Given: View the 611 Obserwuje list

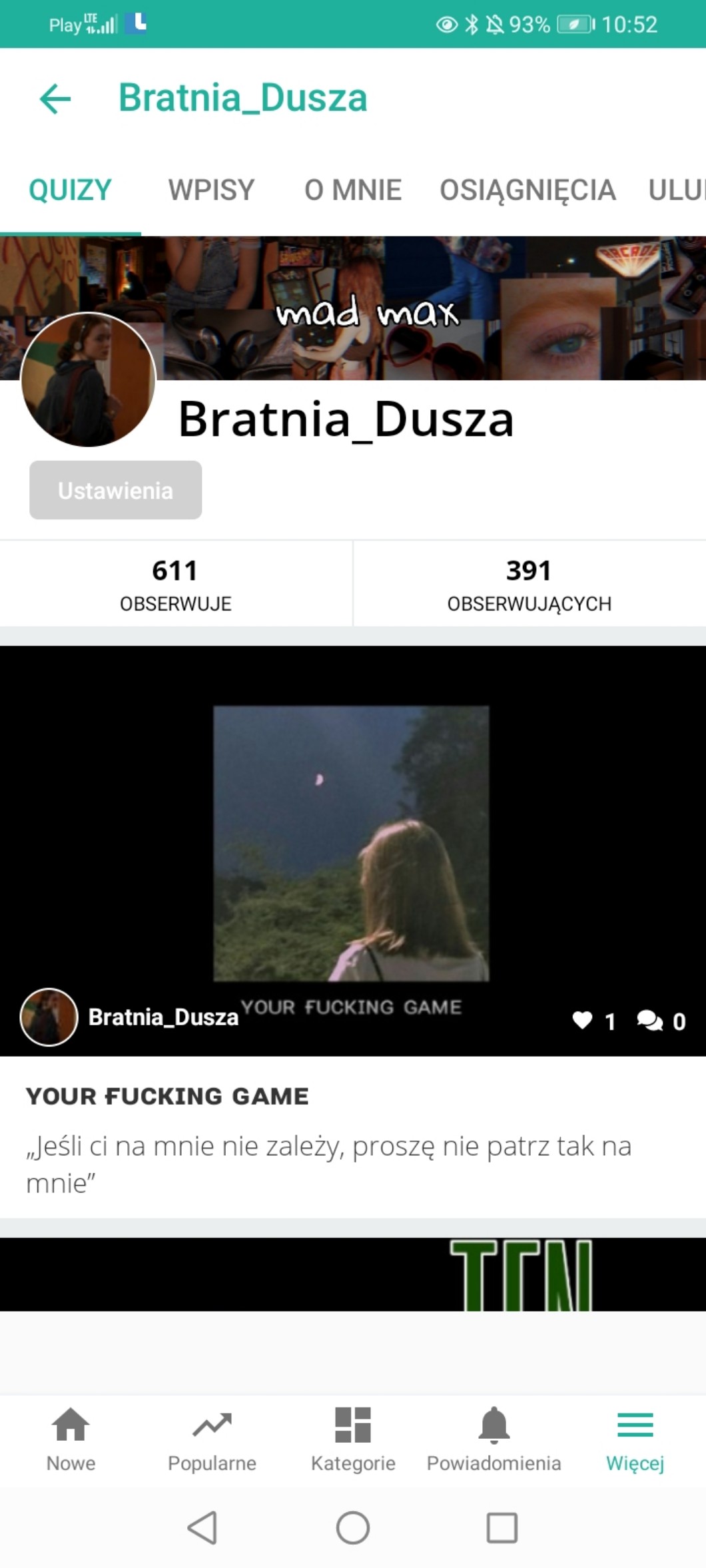Looking at the screenshot, I should tap(175, 584).
